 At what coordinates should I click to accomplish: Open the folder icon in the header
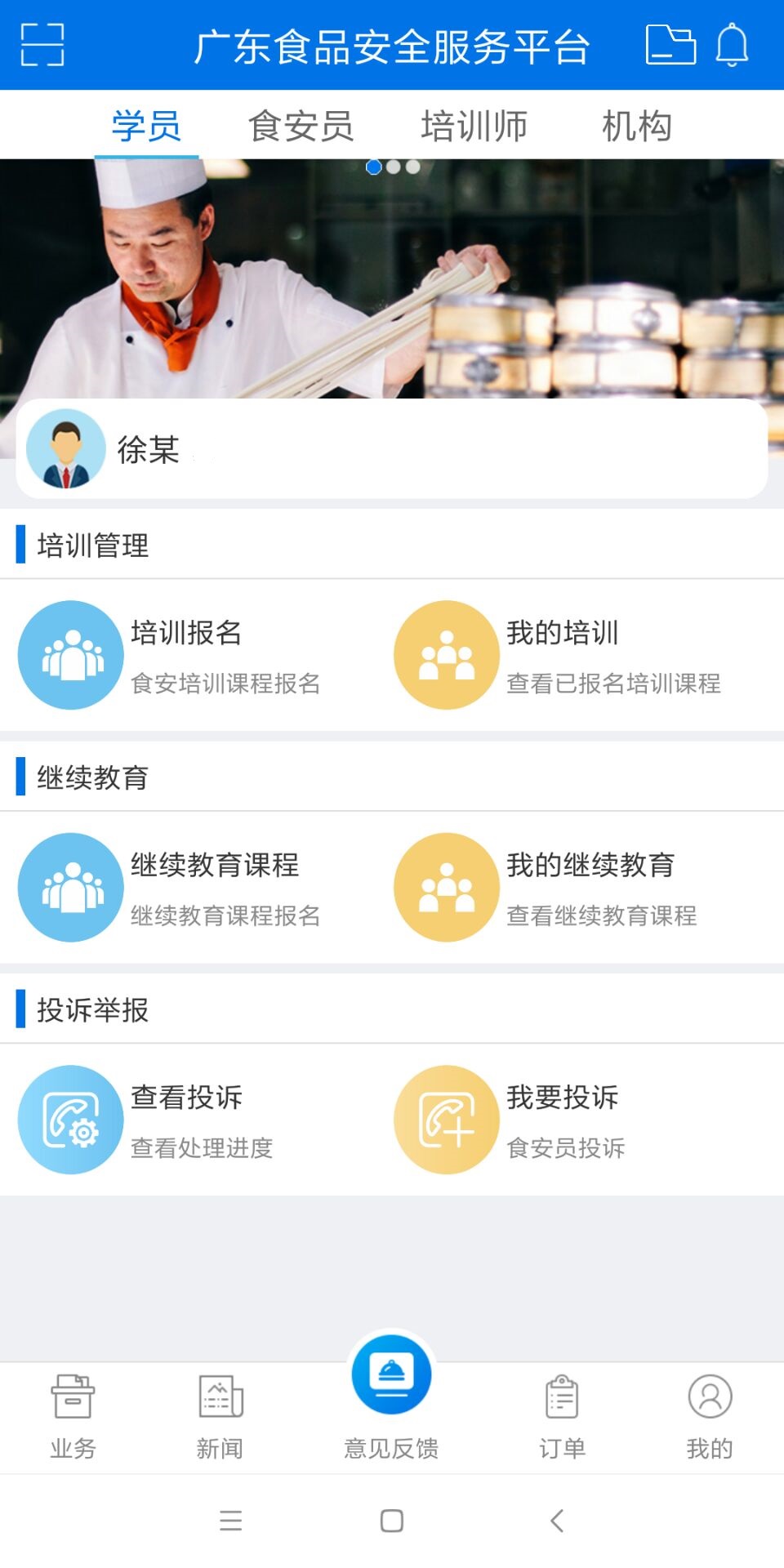point(670,45)
